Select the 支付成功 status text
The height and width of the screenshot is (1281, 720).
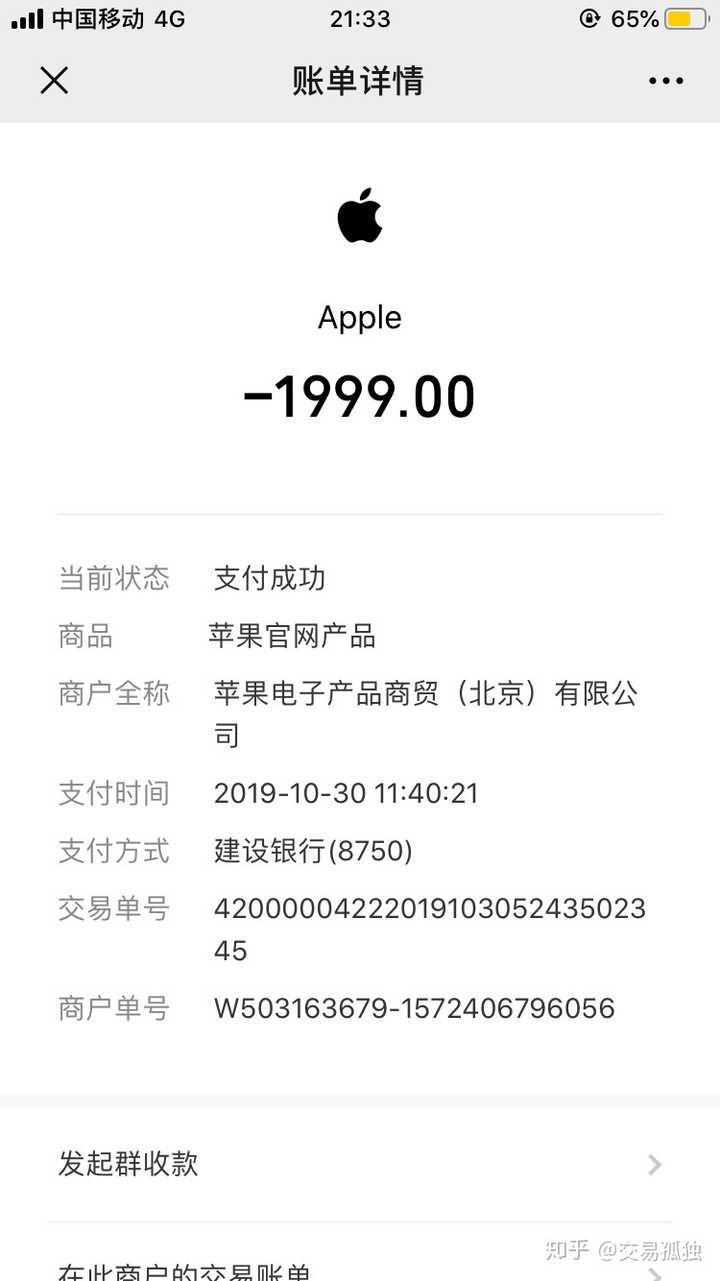pyautogui.click(x=267, y=578)
